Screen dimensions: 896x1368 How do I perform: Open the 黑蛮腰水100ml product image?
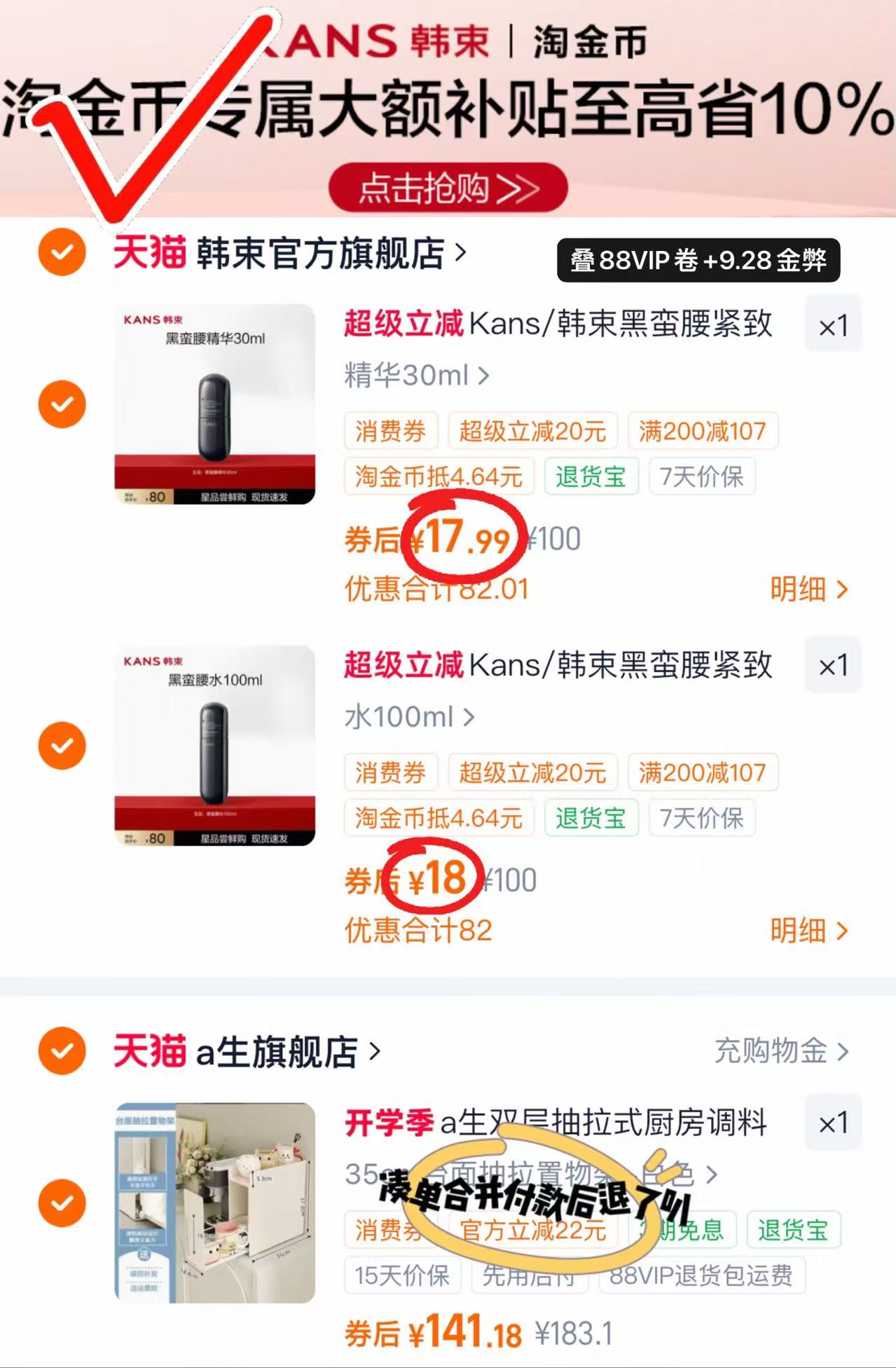(215, 746)
